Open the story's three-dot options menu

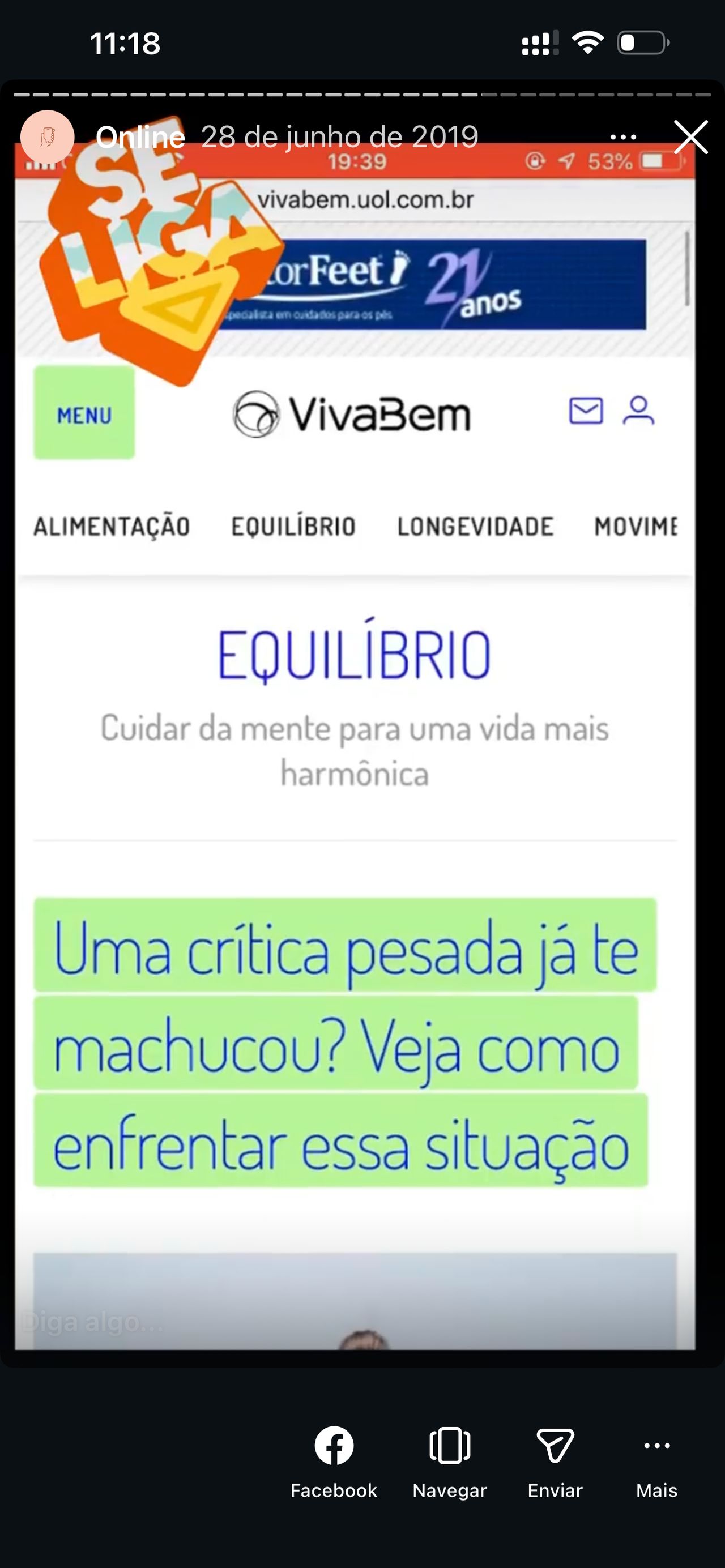[x=624, y=138]
